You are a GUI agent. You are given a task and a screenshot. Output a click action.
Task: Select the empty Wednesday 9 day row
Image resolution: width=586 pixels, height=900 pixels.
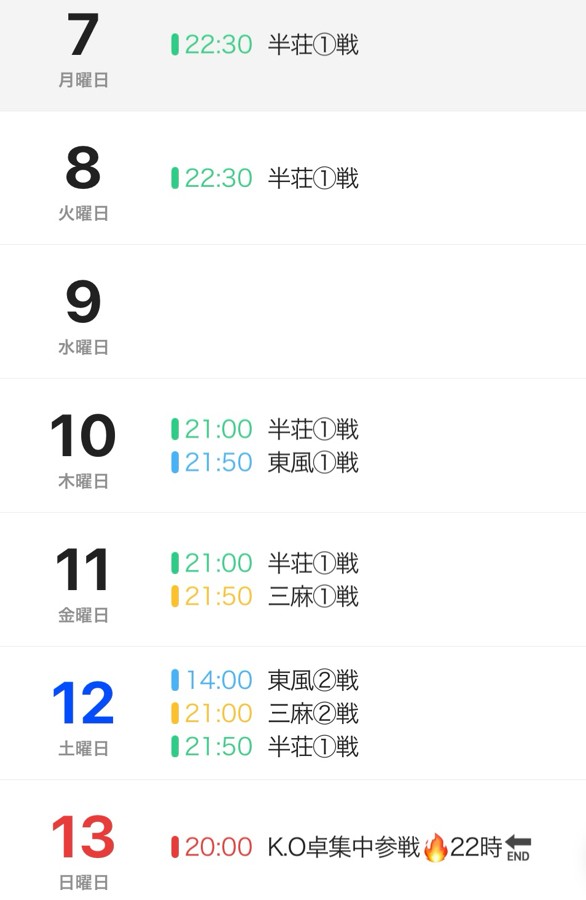(293, 312)
